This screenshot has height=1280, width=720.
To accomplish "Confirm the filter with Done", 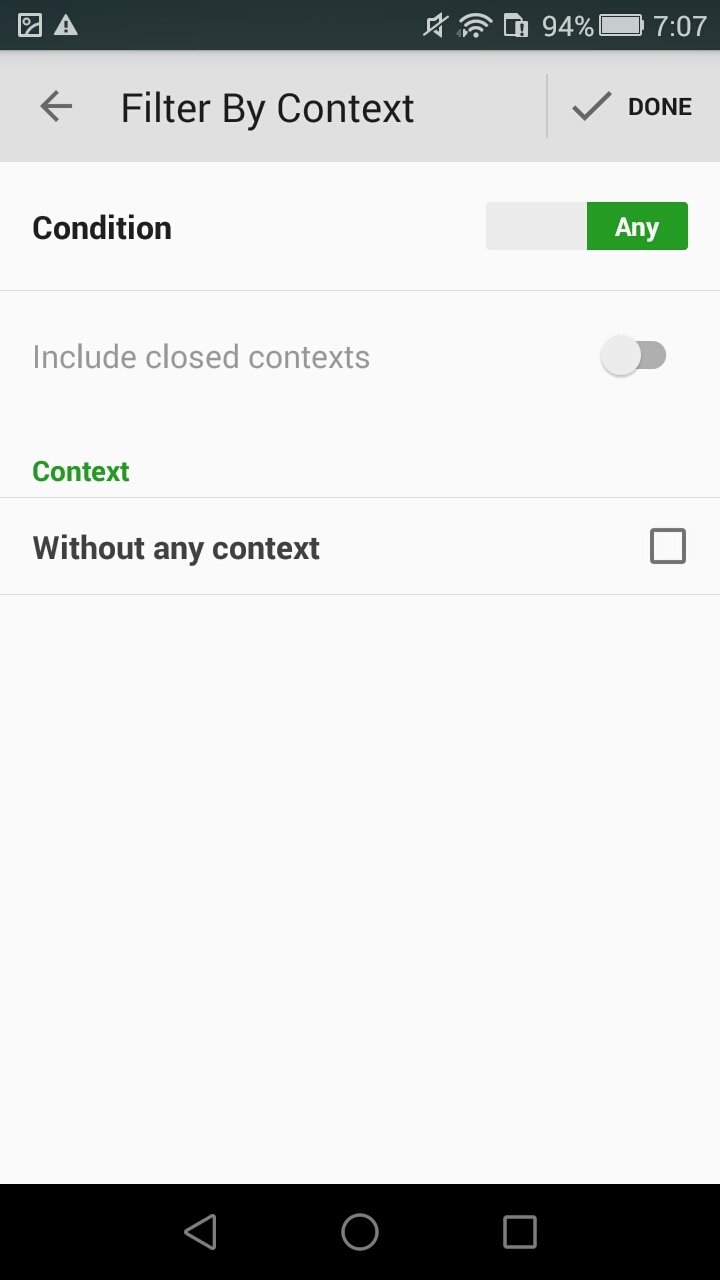I will pos(633,107).
